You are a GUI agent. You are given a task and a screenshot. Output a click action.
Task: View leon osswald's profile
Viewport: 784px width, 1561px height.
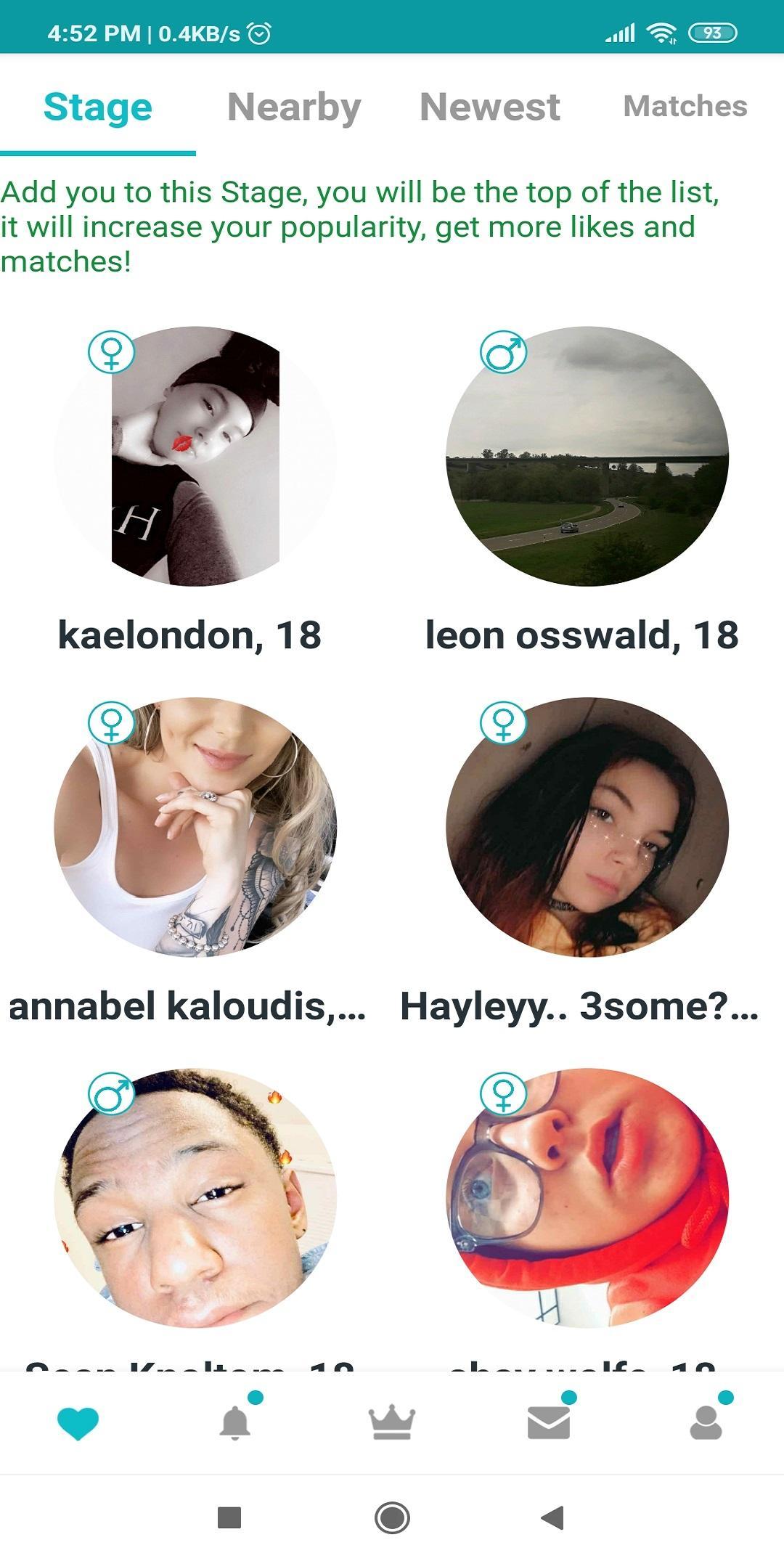point(587,456)
